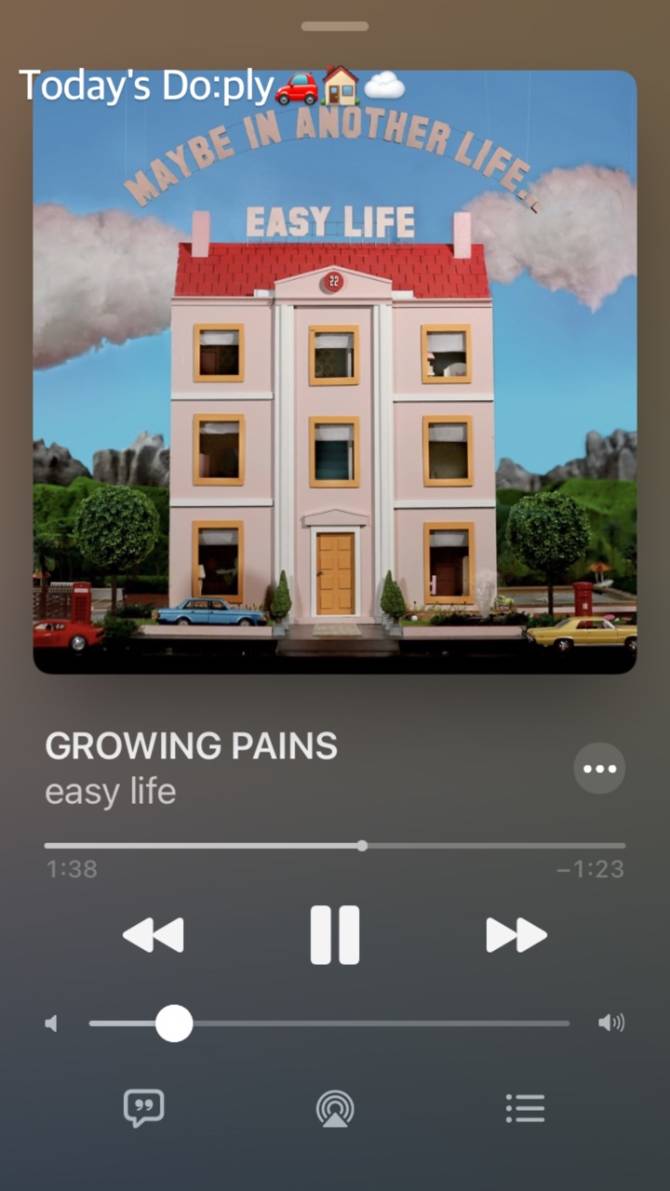The image size is (670, 1191).
Task: Go back to the previous track
Action: (153, 936)
